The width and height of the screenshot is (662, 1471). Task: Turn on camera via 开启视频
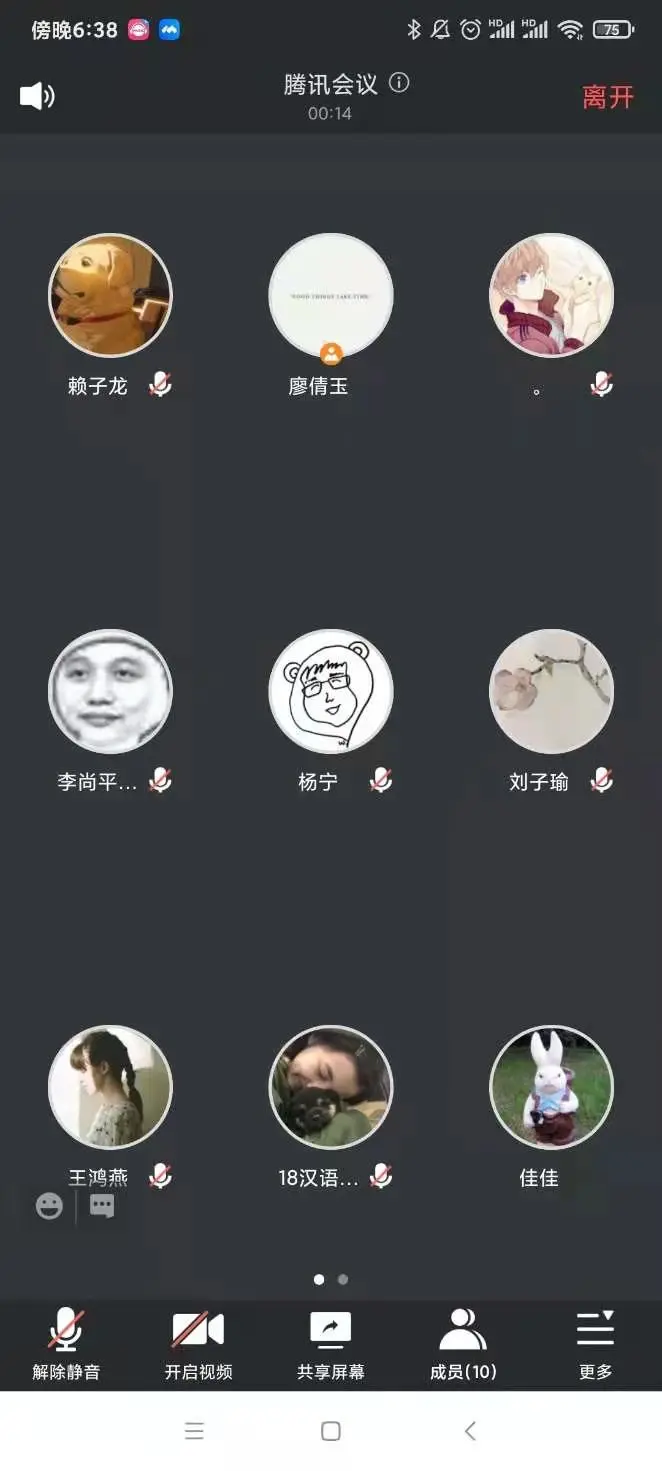(x=198, y=1343)
